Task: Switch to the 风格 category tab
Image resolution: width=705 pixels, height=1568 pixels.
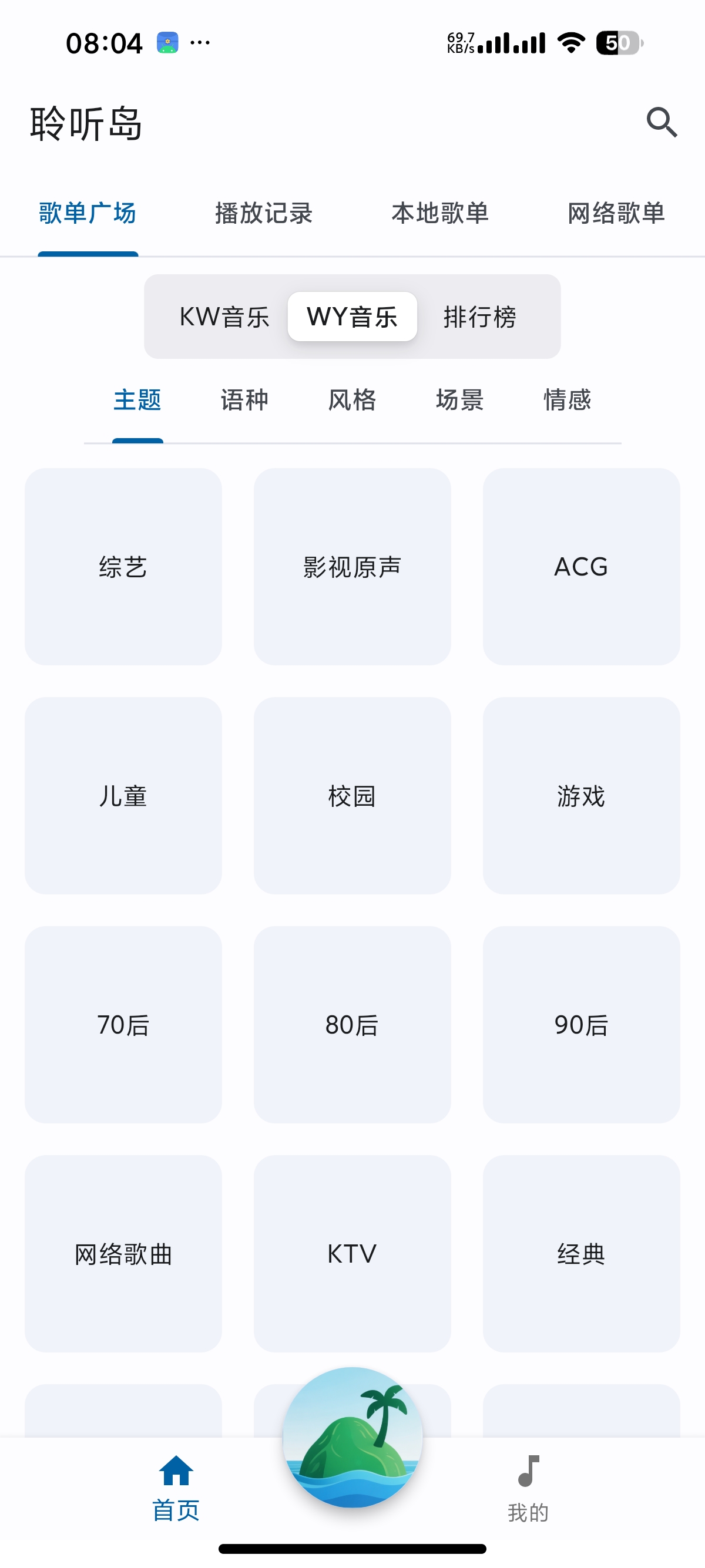Action: pyautogui.click(x=352, y=401)
